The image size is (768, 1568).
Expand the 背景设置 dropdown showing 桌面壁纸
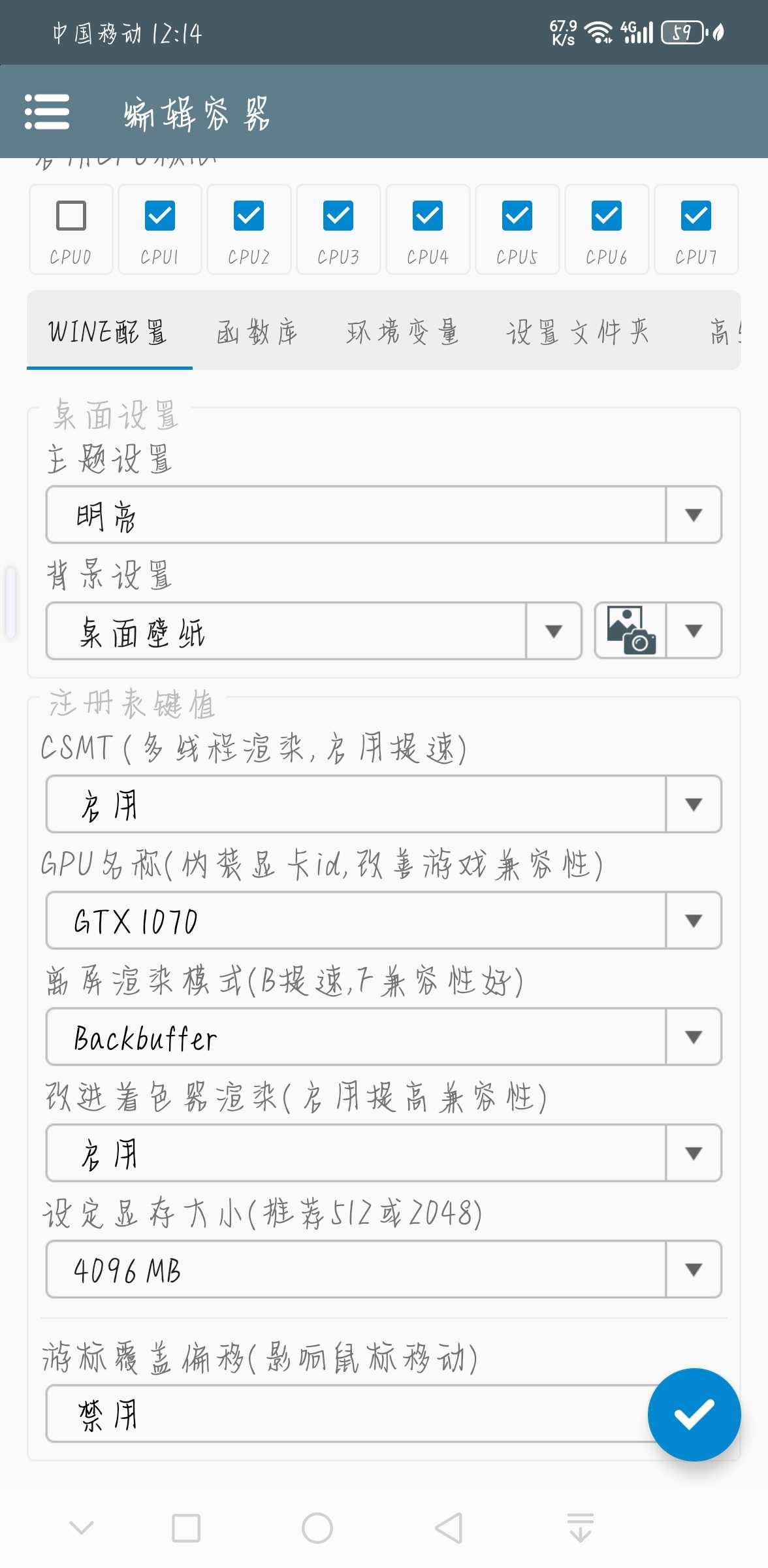point(313,631)
